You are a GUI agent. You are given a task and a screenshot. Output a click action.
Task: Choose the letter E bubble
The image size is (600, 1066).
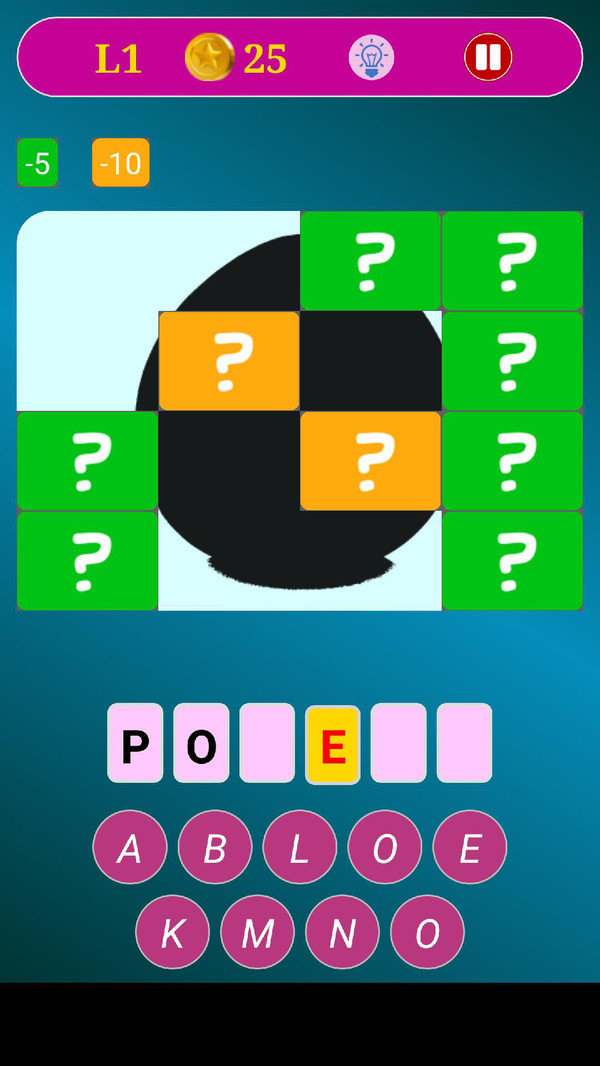[x=470, y=847]
